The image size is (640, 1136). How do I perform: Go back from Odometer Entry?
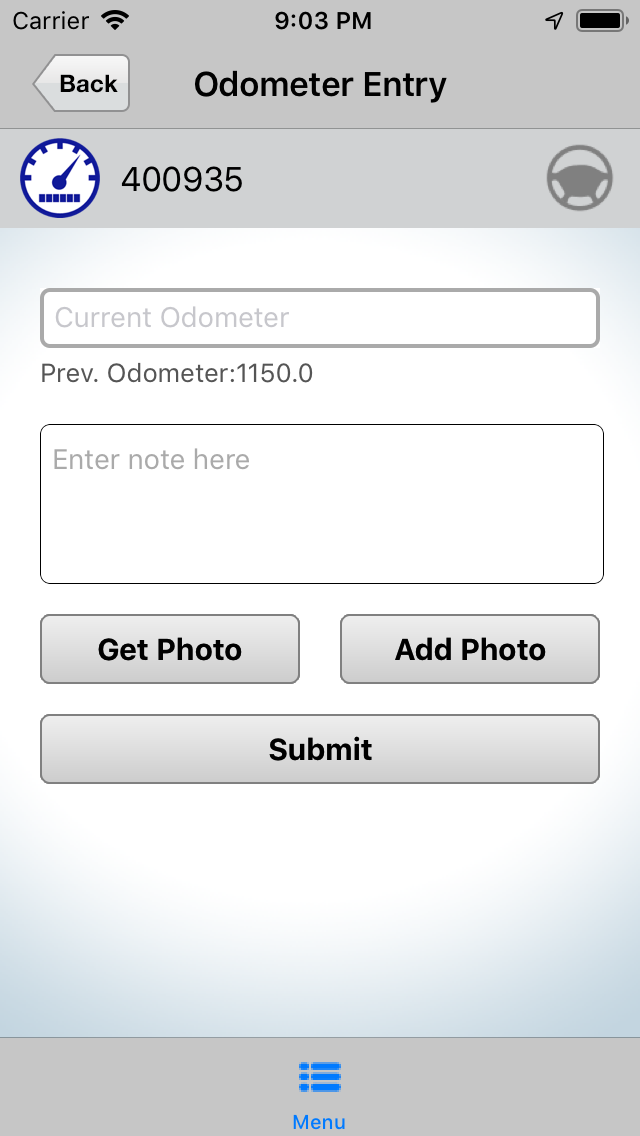[x=82, y=83]
